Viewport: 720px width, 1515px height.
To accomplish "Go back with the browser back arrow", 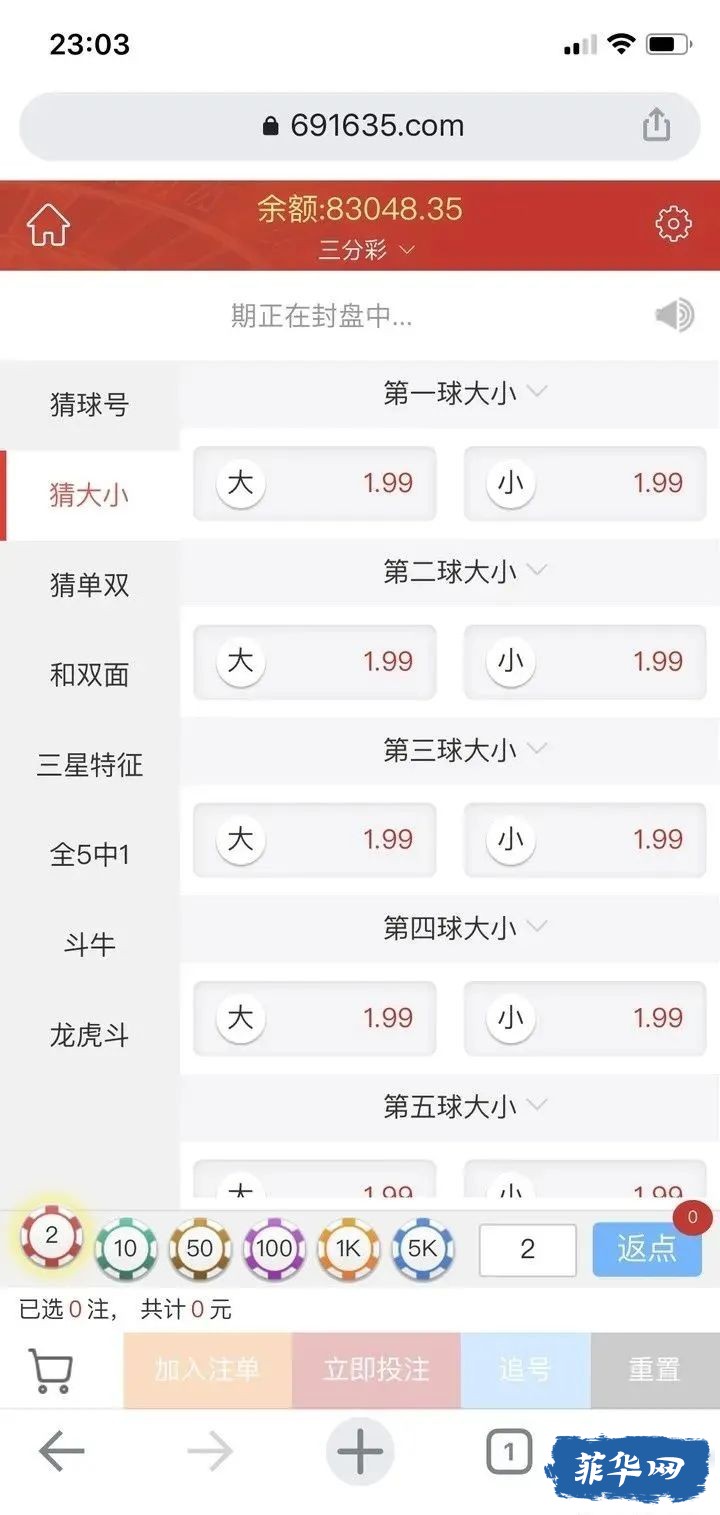I will [x=61, y=1452].
